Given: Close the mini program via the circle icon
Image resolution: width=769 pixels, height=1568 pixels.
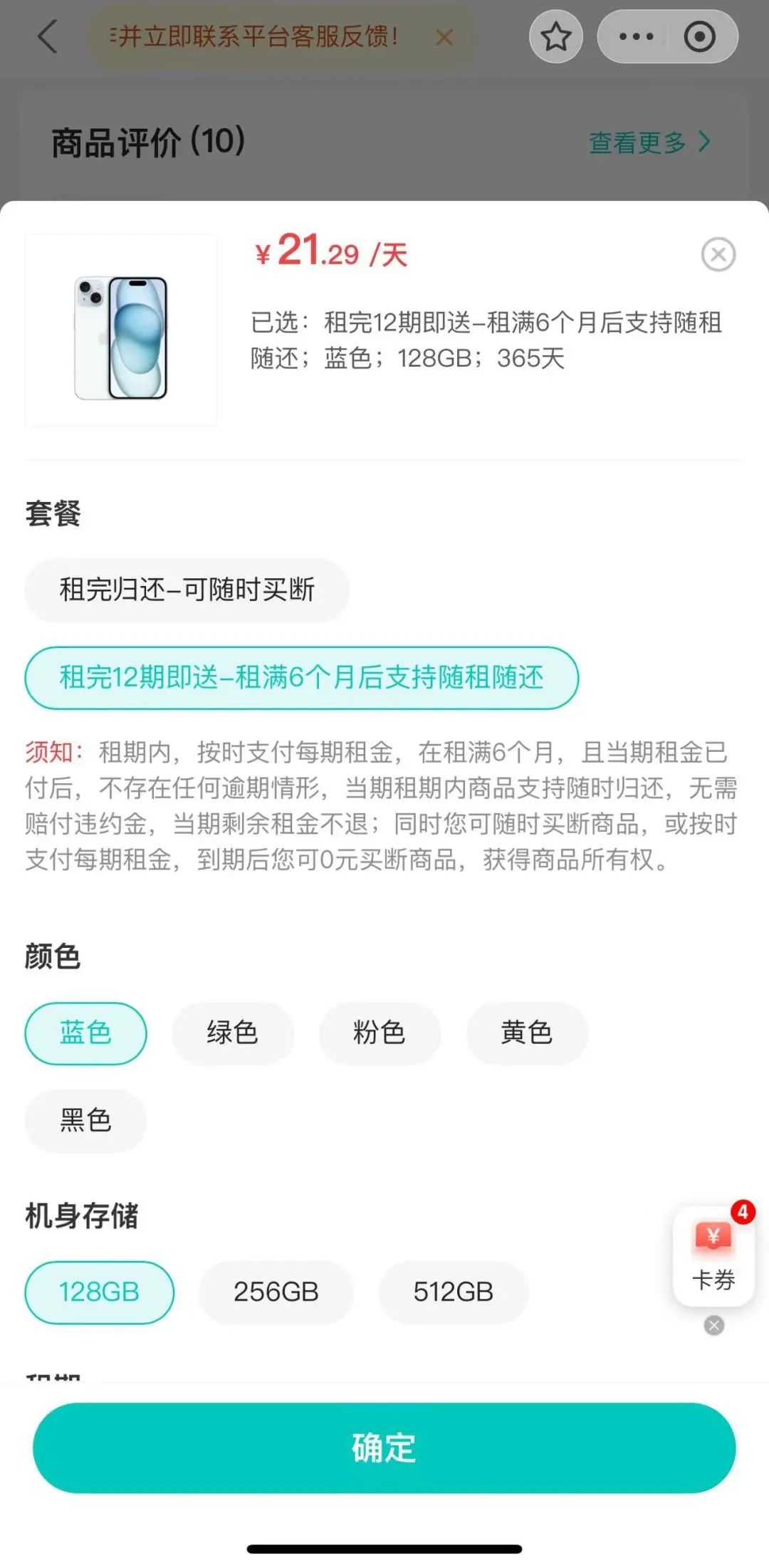Looking at the screenshot, I should click(x=699, y=36).
